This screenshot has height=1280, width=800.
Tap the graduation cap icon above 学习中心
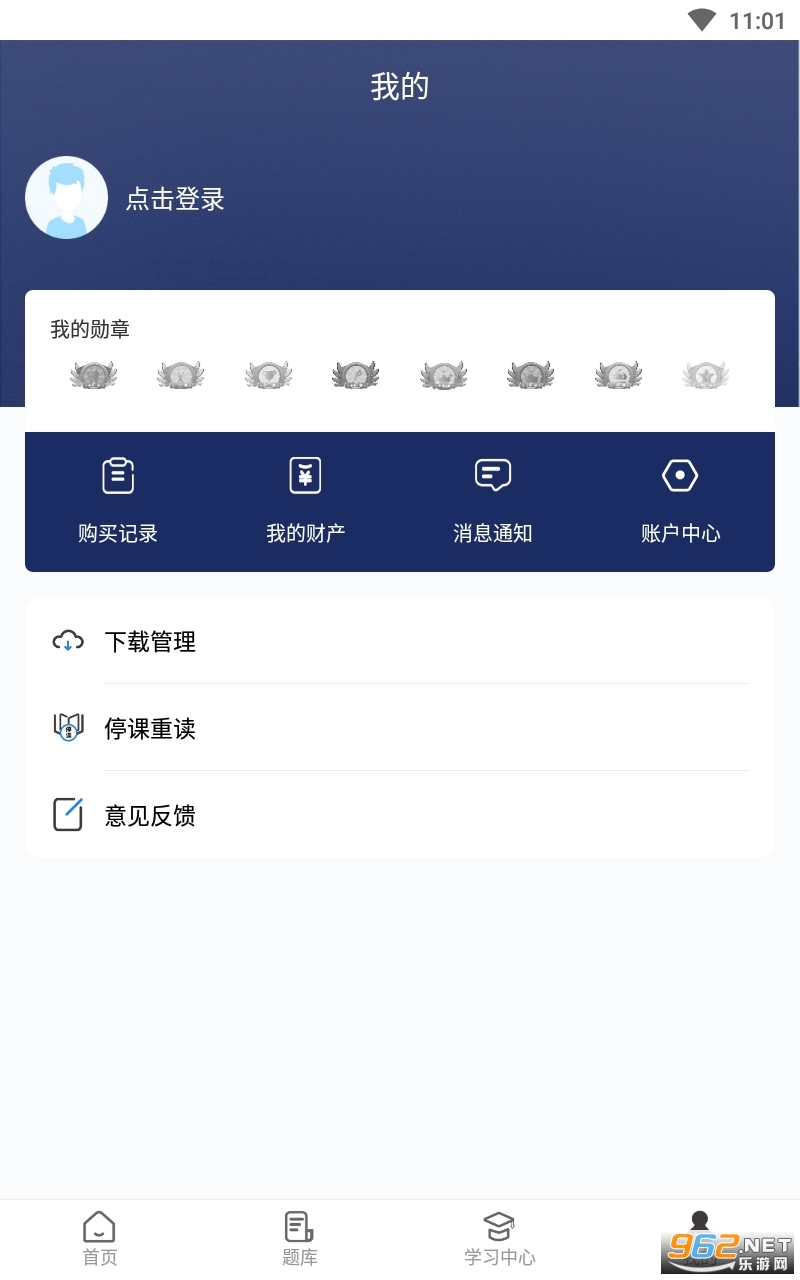pos(499,1222)
